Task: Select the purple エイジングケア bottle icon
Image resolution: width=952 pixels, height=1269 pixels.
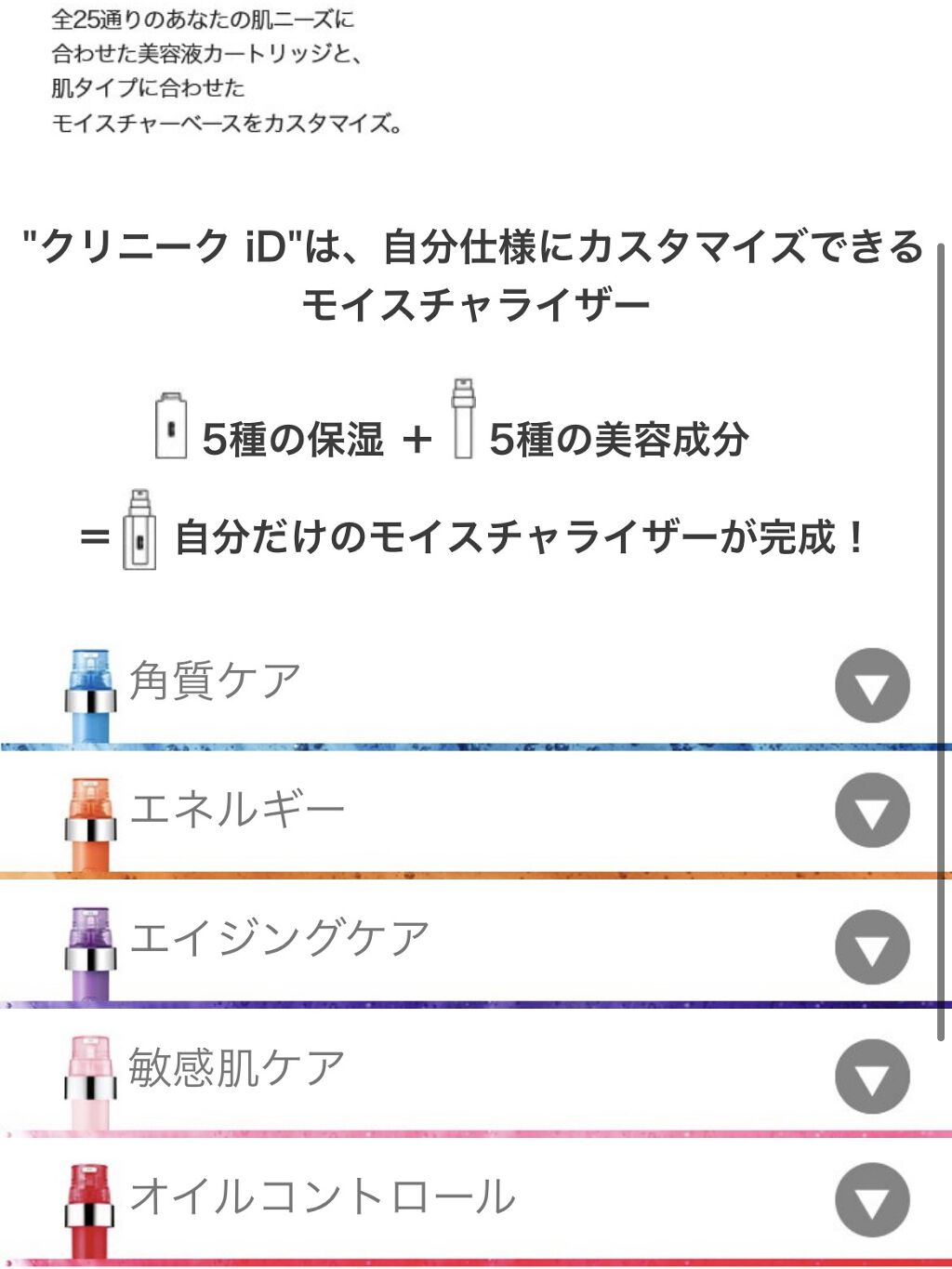Action: (x=92, y=953)
